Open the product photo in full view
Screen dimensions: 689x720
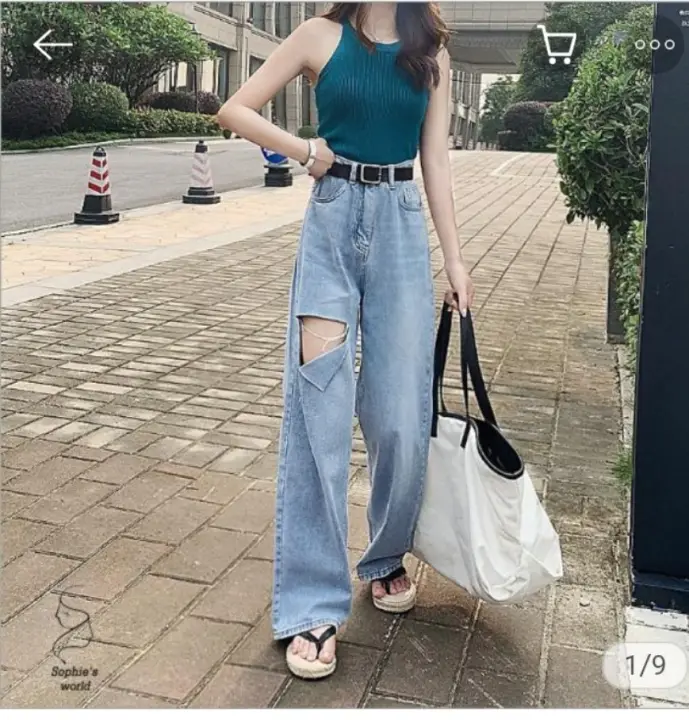[x=344, y=380]
